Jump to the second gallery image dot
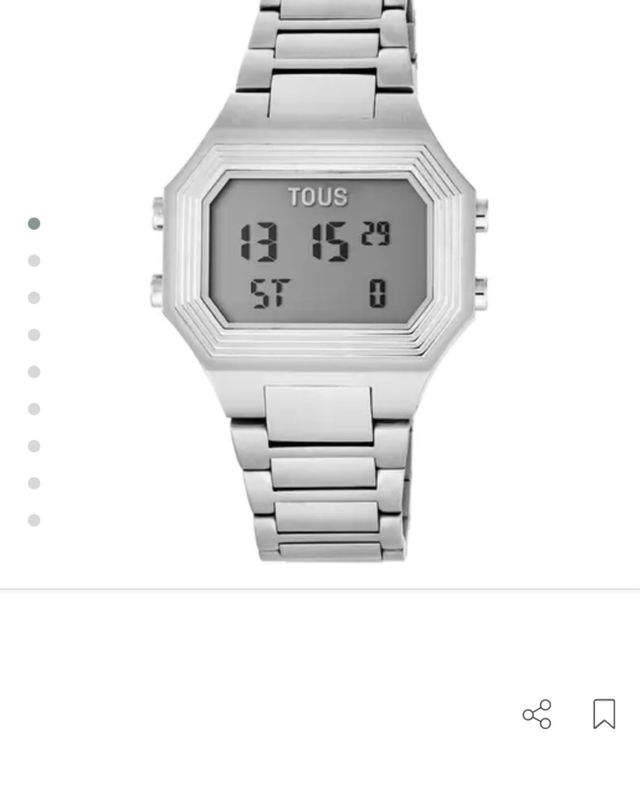Viewport: 640px width, 785px height. pos(34,261)
